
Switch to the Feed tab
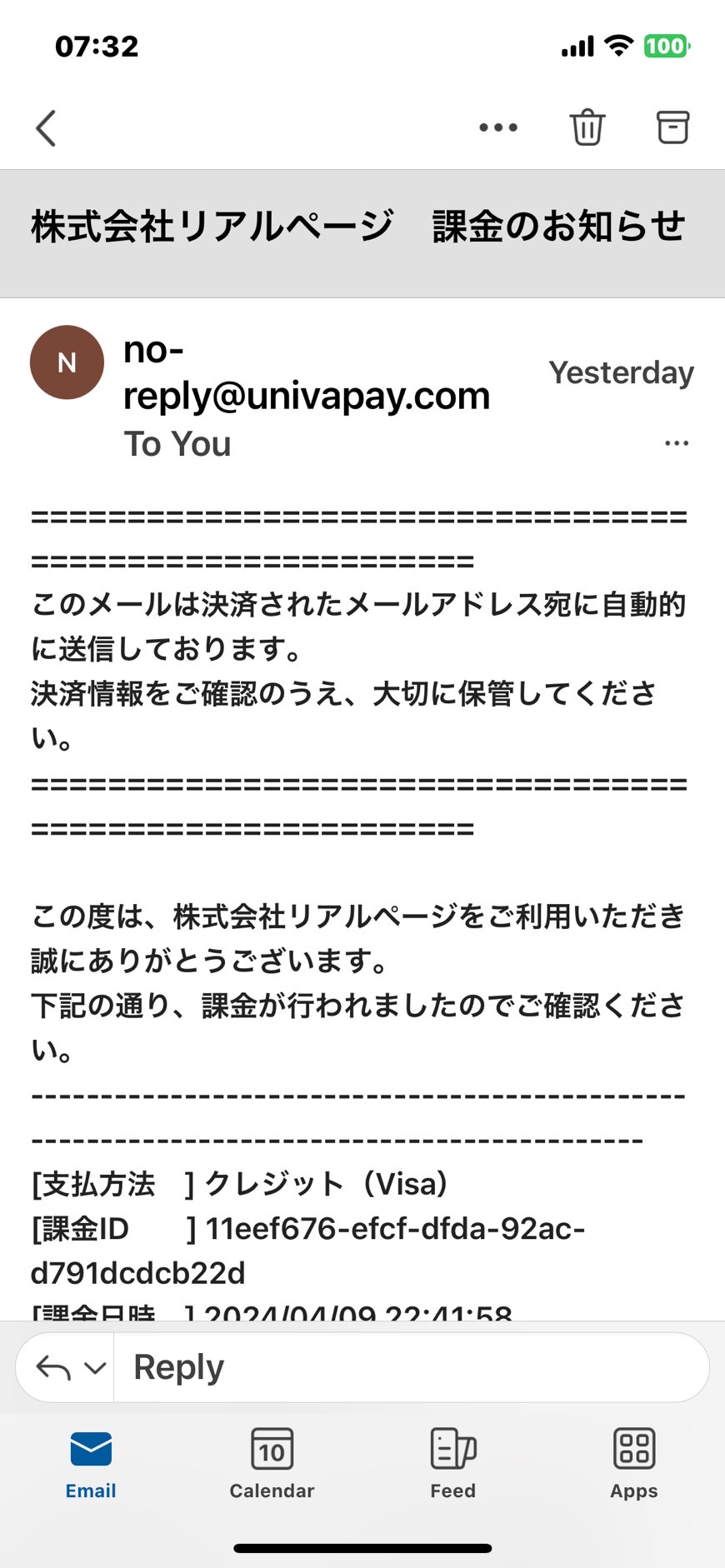(x=452, y=1465)
